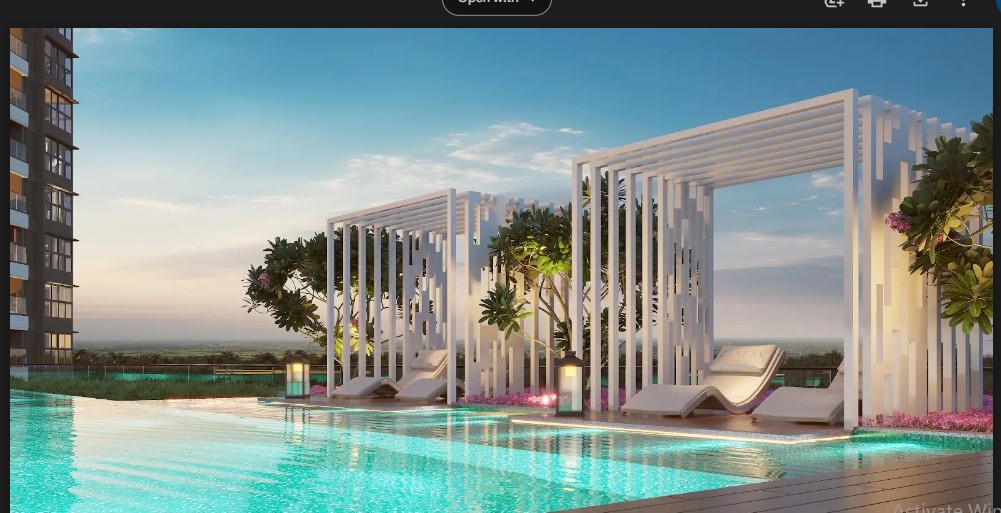Open the 'Open with' dropdown
Image resolution: width=1001 pixels, height=513 pixels.
point(497,3)
